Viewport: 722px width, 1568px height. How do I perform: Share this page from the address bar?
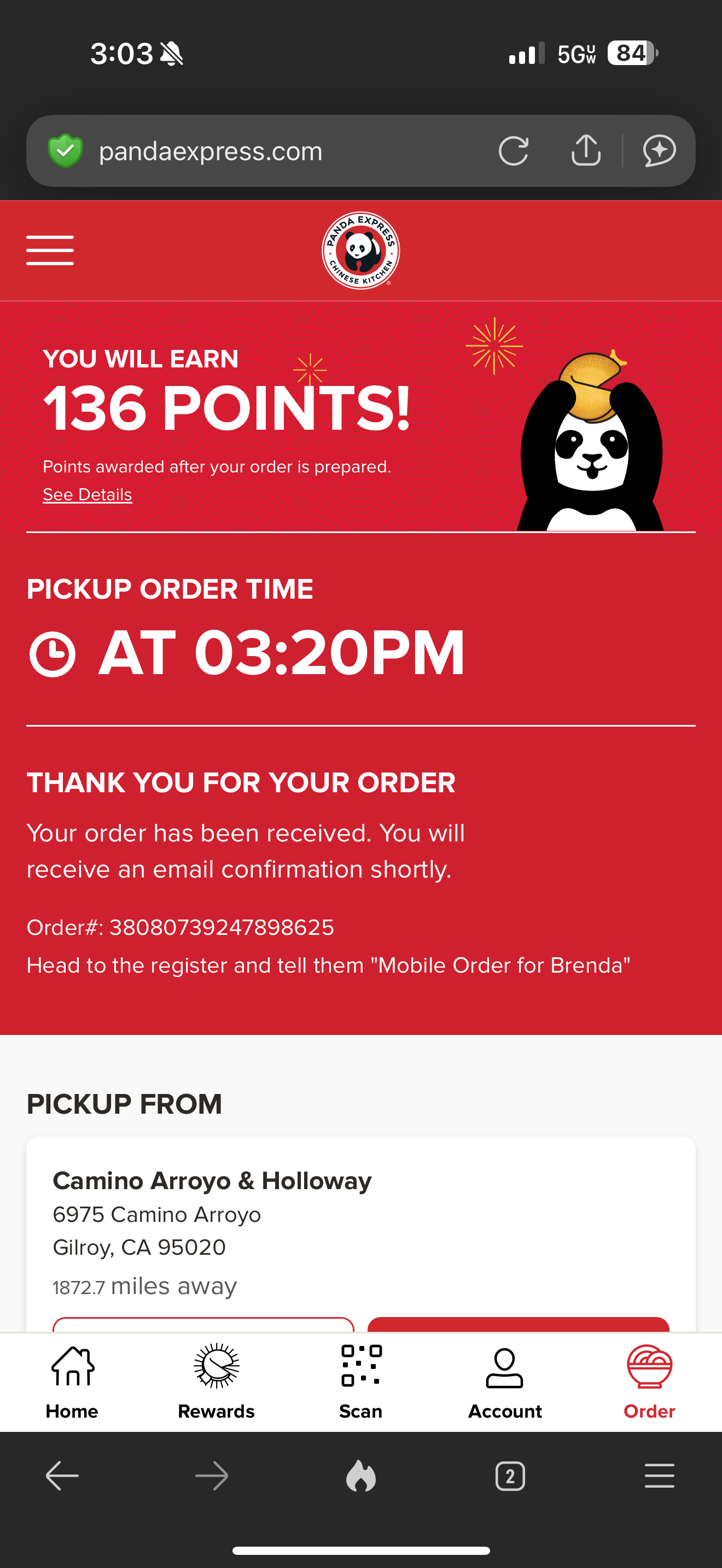coord(586,150)
